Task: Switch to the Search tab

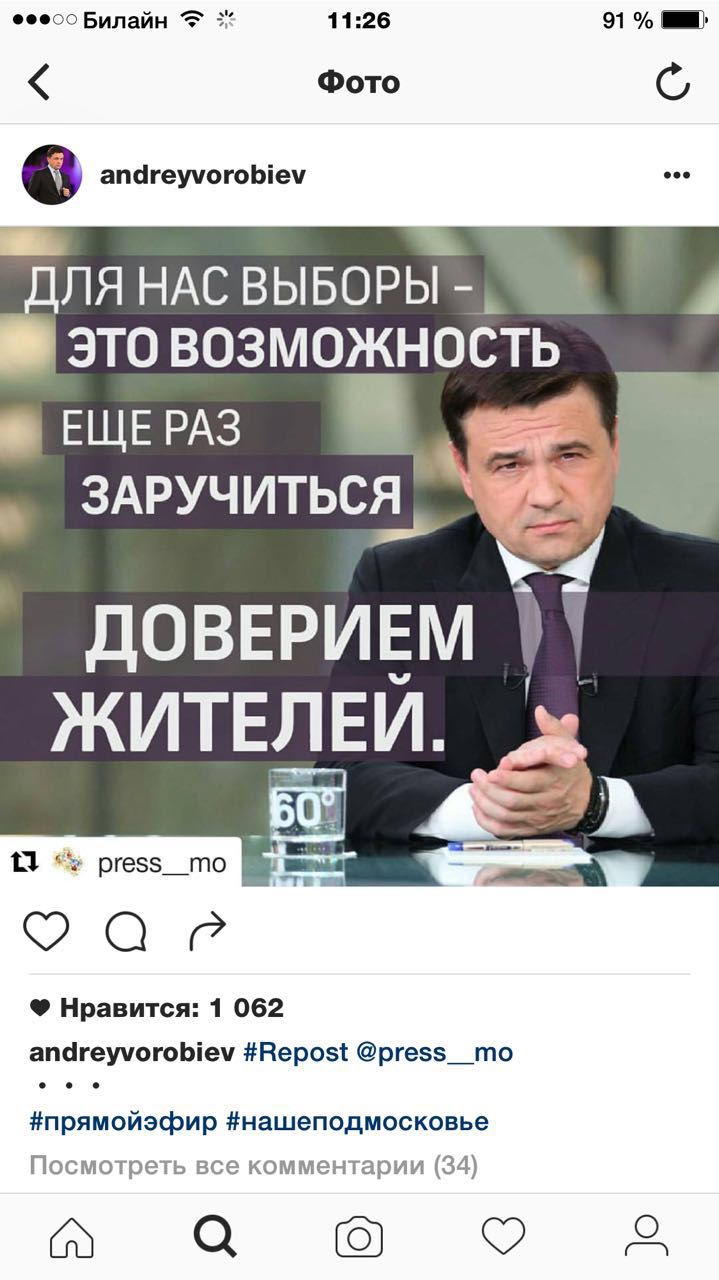Action: 215,1237
